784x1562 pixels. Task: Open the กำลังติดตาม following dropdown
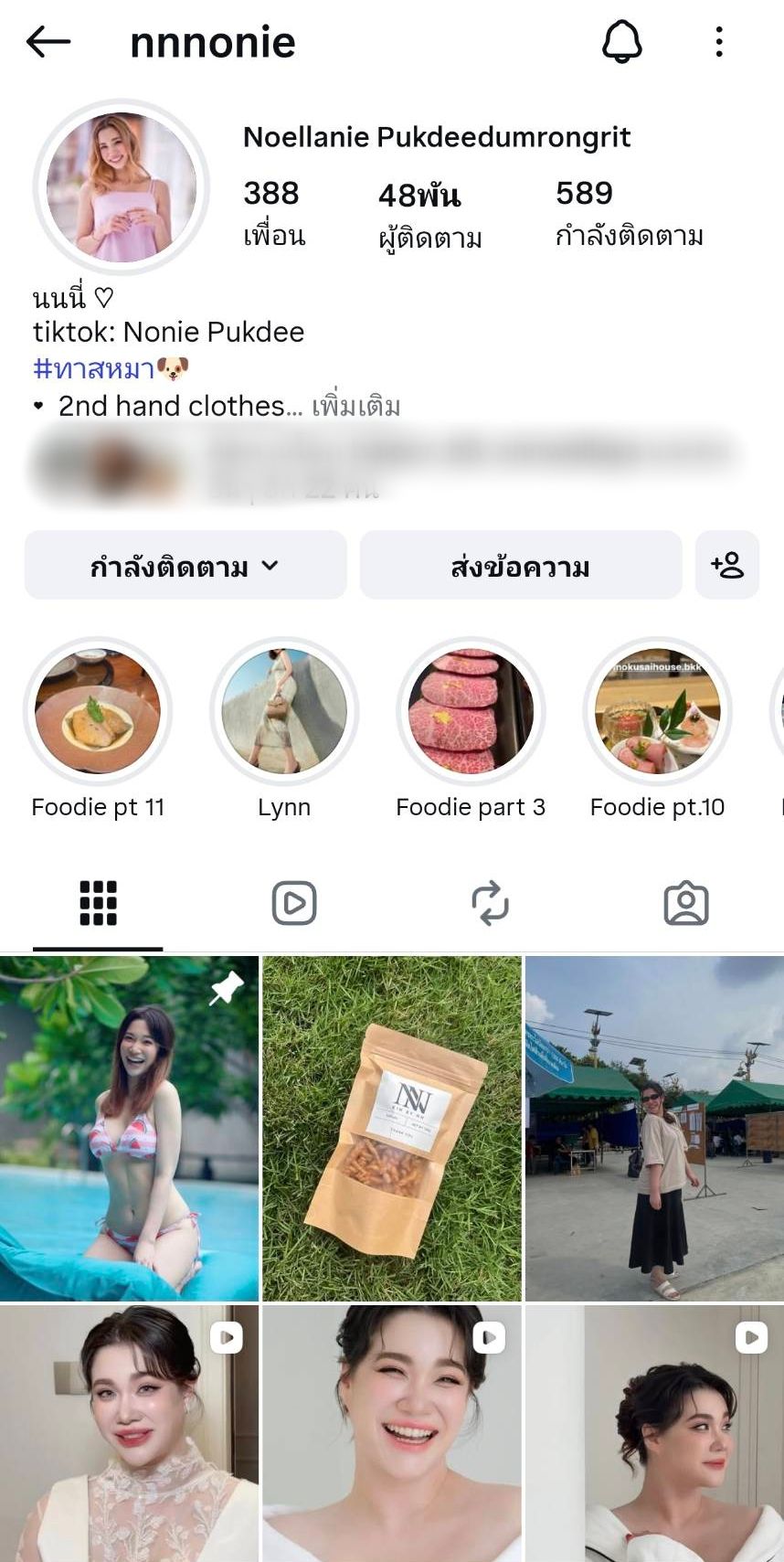point(185,566)
